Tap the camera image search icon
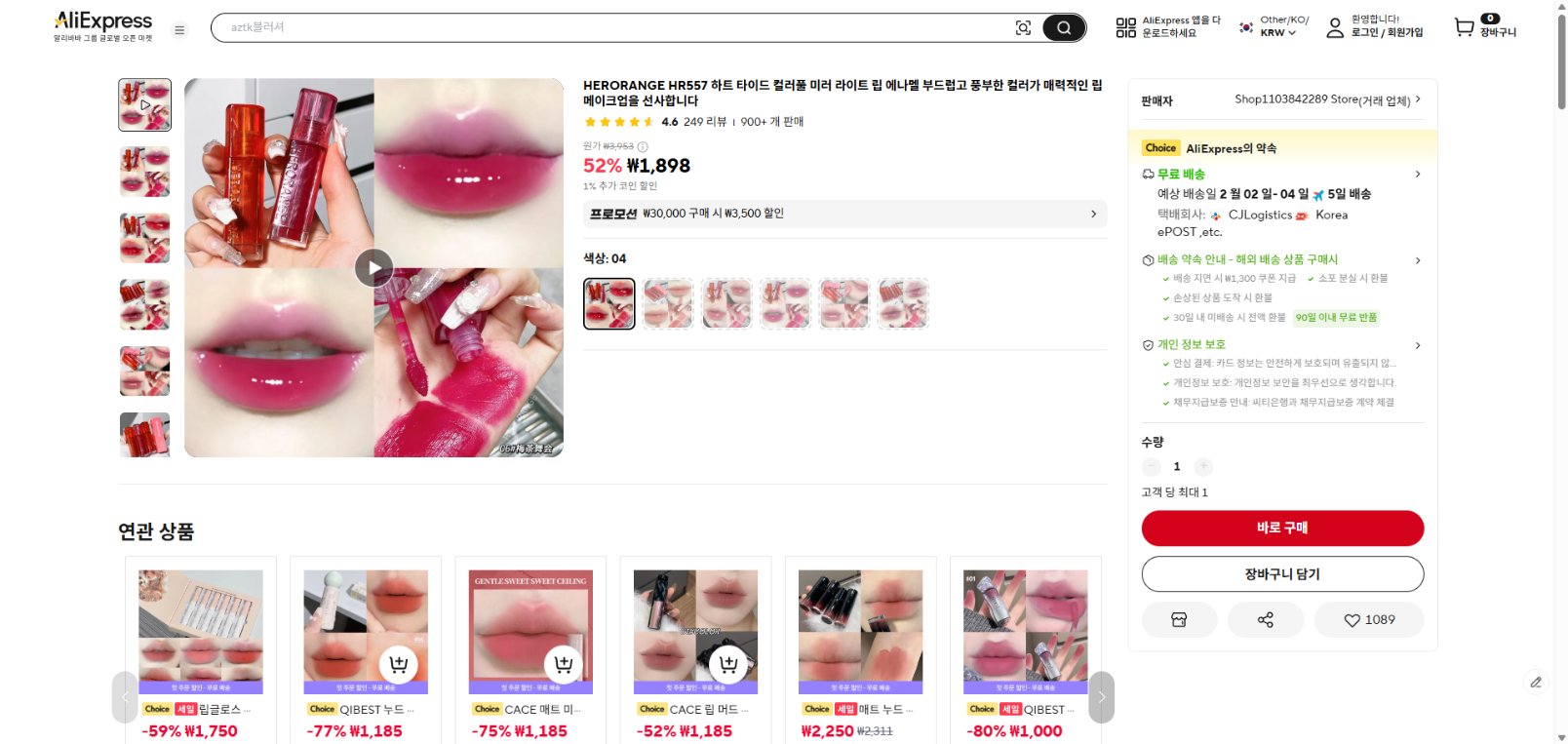The image size is (1568, 744). coord(1023,27)
